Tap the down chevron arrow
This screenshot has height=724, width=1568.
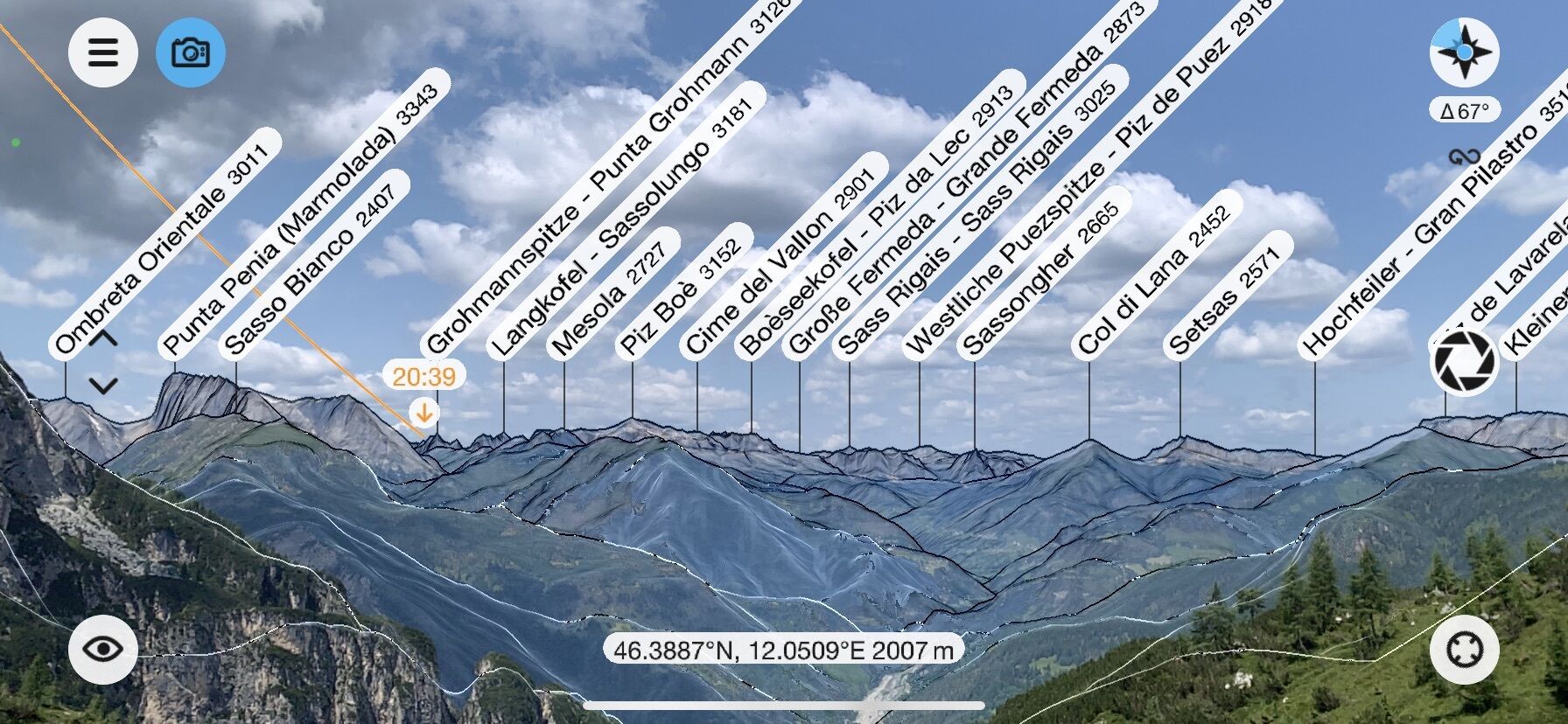[104, 386]
